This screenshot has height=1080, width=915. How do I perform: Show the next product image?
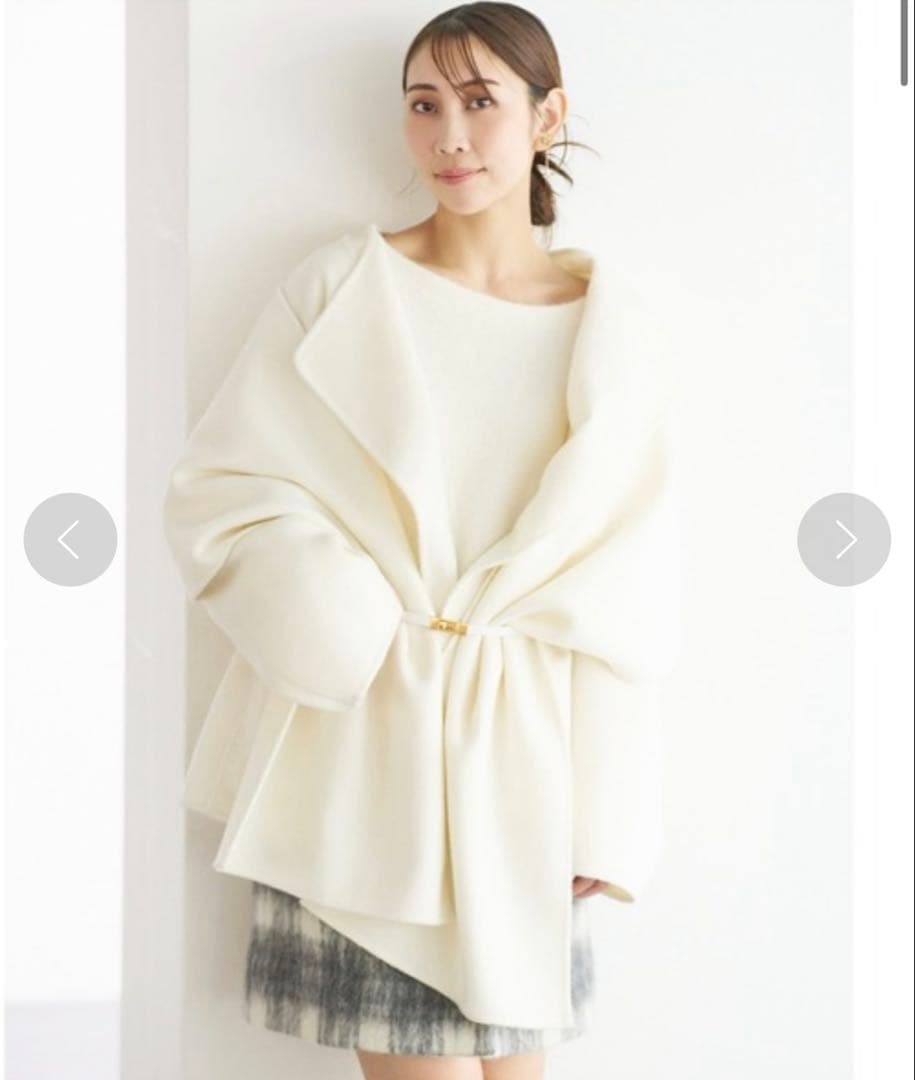(x=844, y=540)
